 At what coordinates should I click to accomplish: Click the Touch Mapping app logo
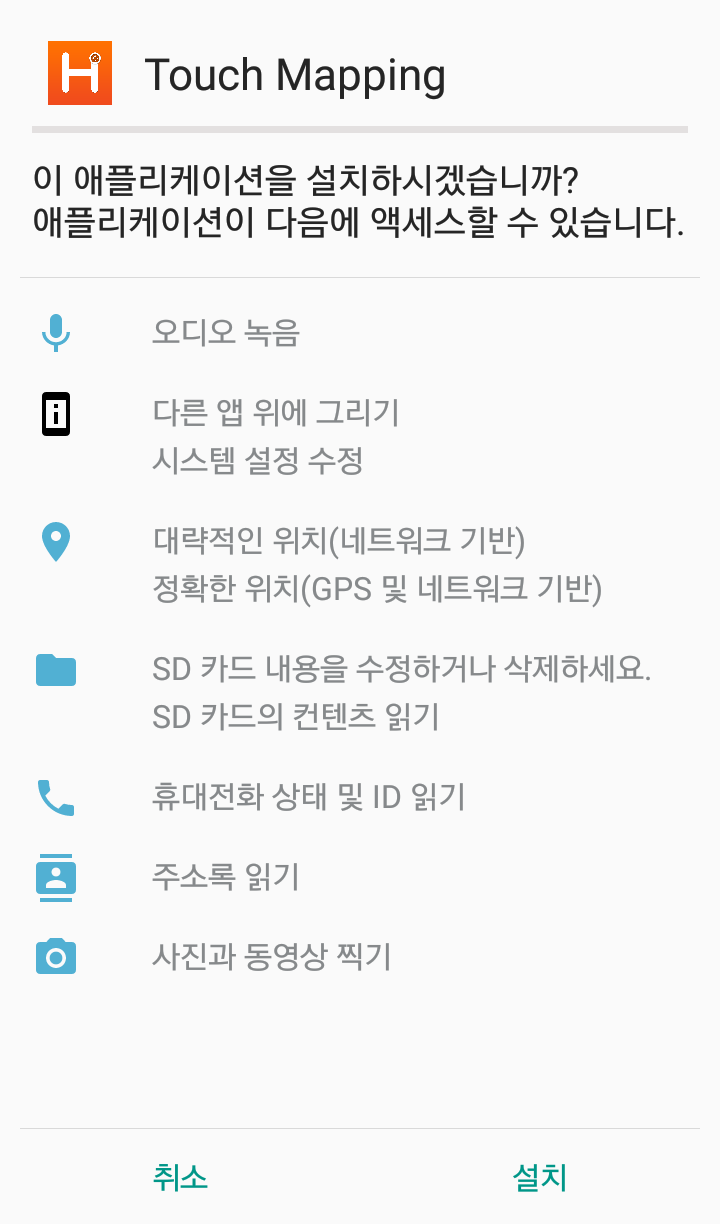(80, 73)
